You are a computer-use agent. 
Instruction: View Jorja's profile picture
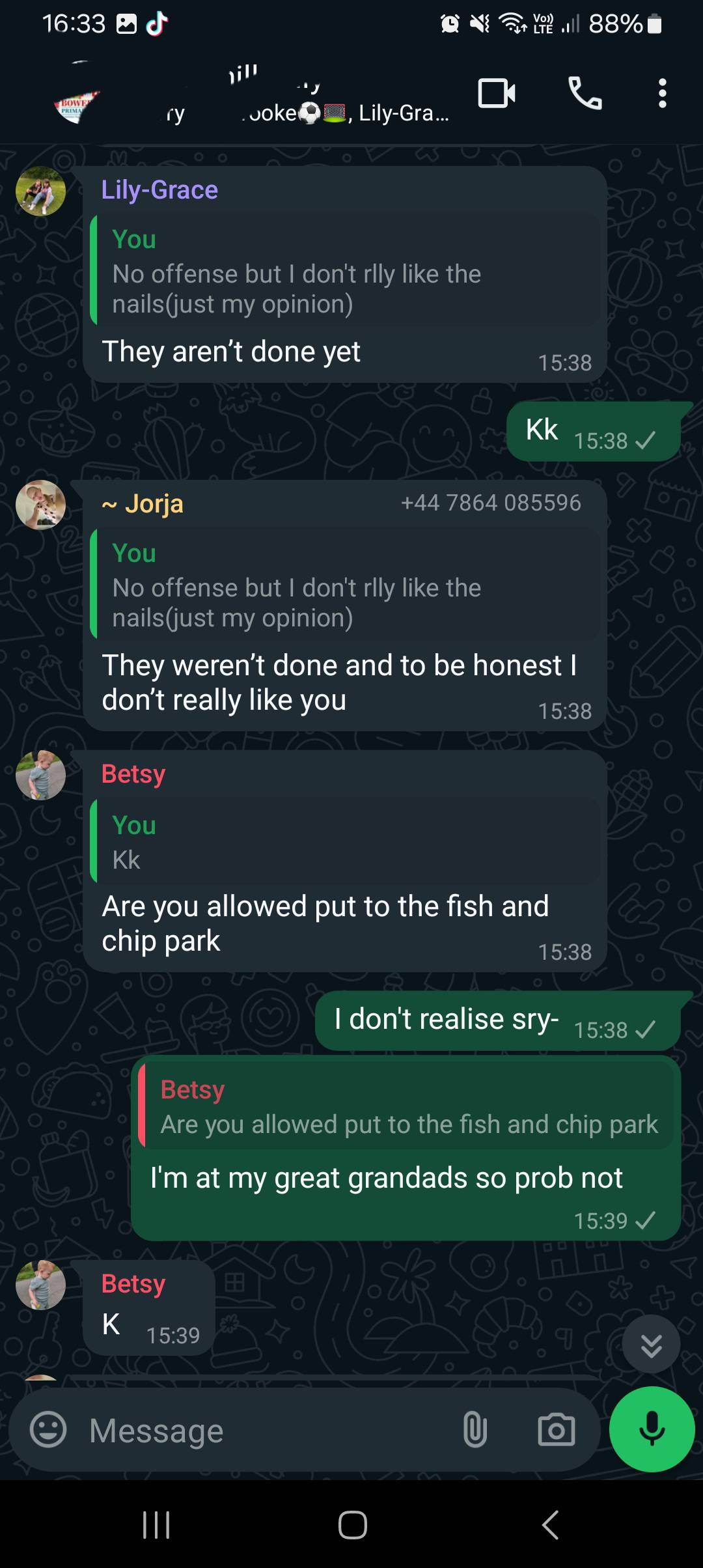coord(40,505)
